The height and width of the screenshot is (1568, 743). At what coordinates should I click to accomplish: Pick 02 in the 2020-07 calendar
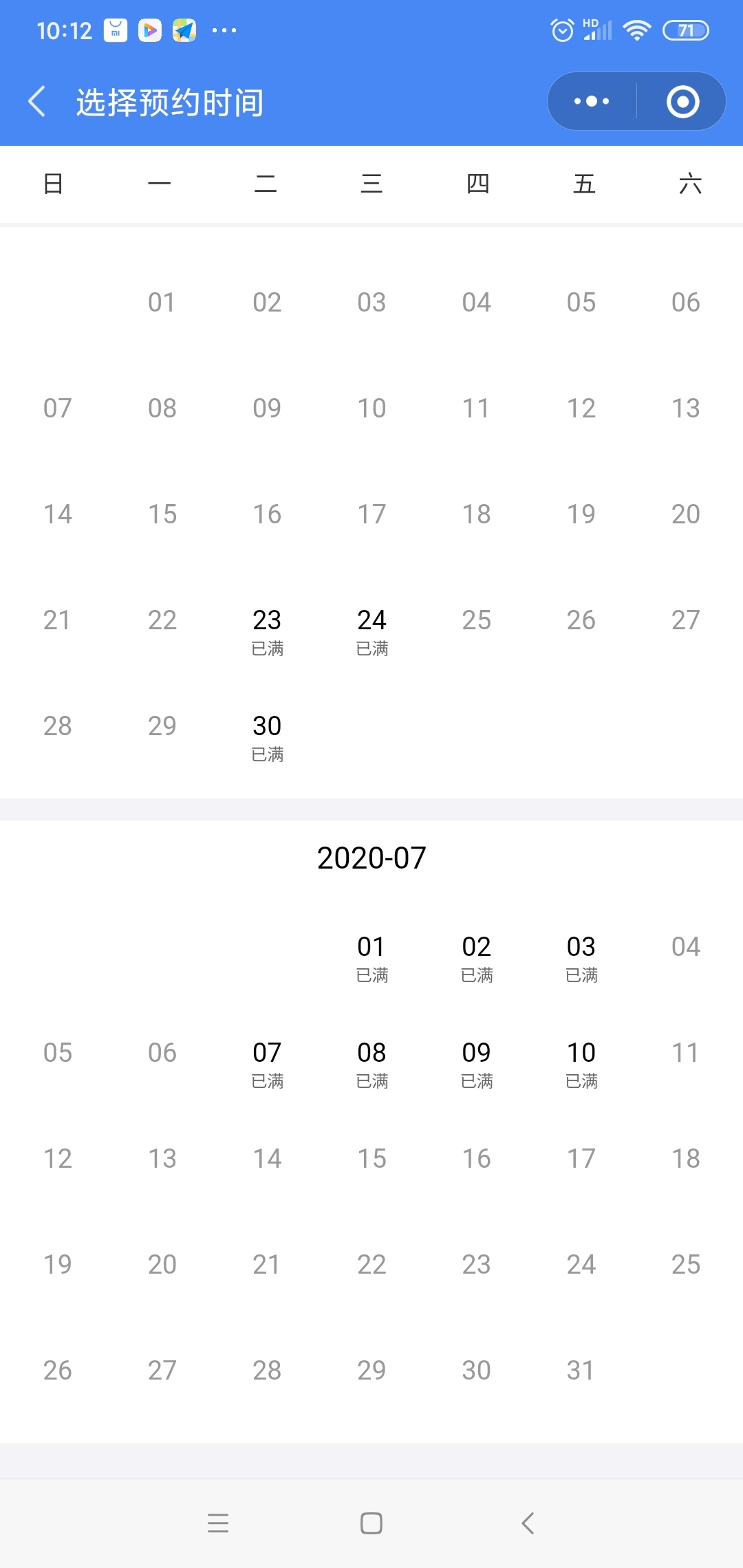click(476, 958)
